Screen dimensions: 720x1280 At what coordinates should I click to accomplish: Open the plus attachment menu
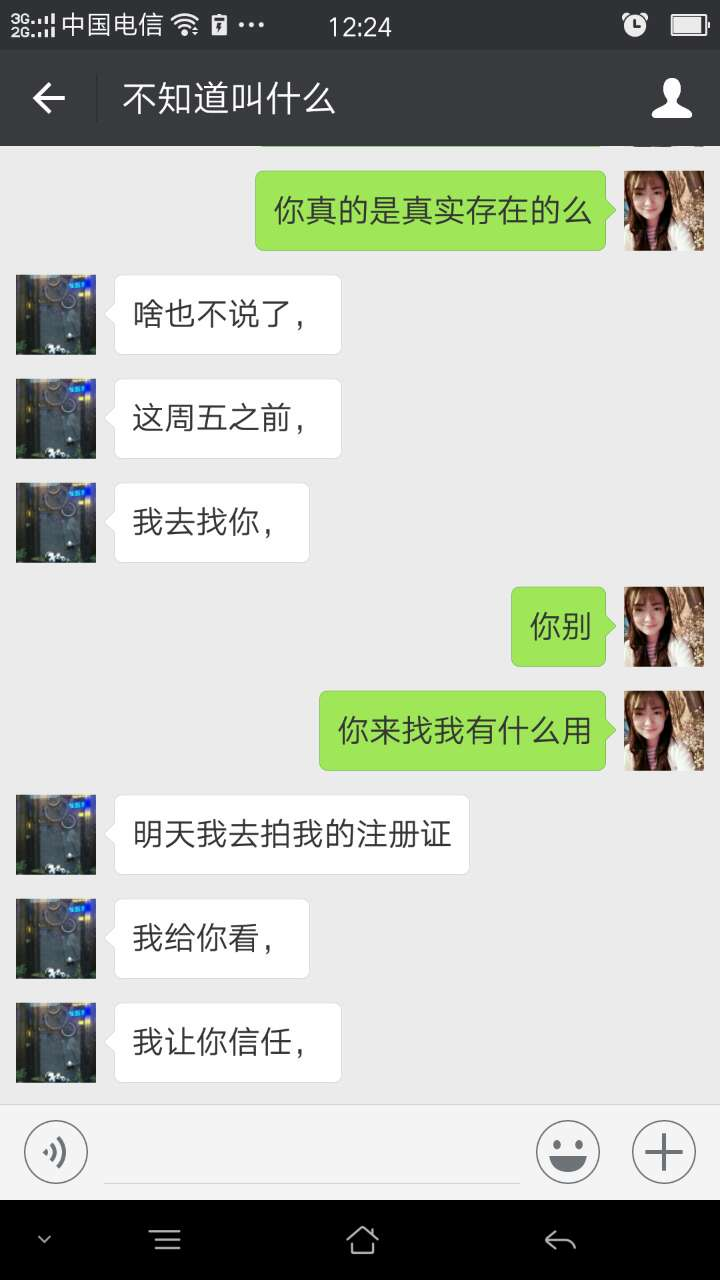click(x=663, y=1152)
